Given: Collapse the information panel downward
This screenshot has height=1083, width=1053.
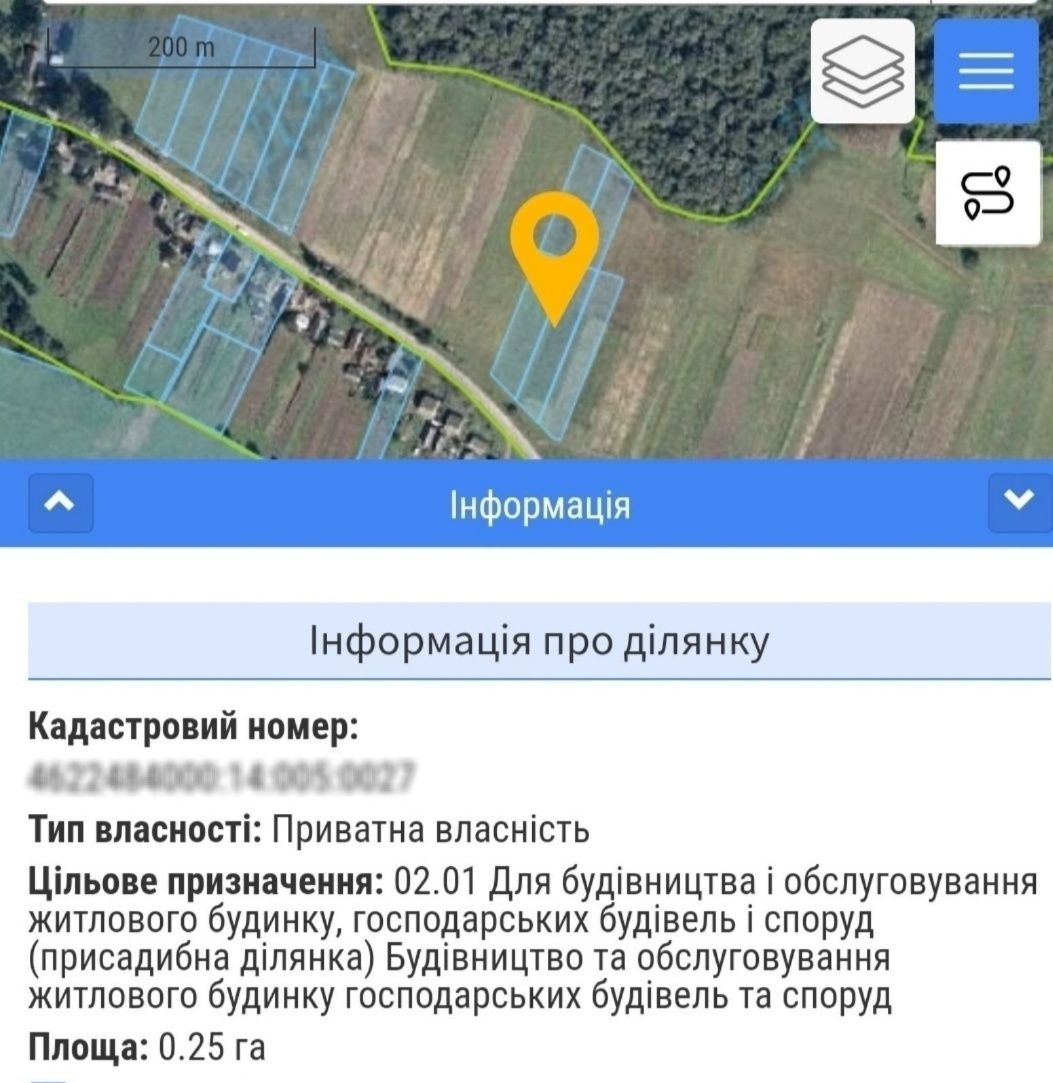Looking at the screenshot, I should click(x=1019, y=502).
